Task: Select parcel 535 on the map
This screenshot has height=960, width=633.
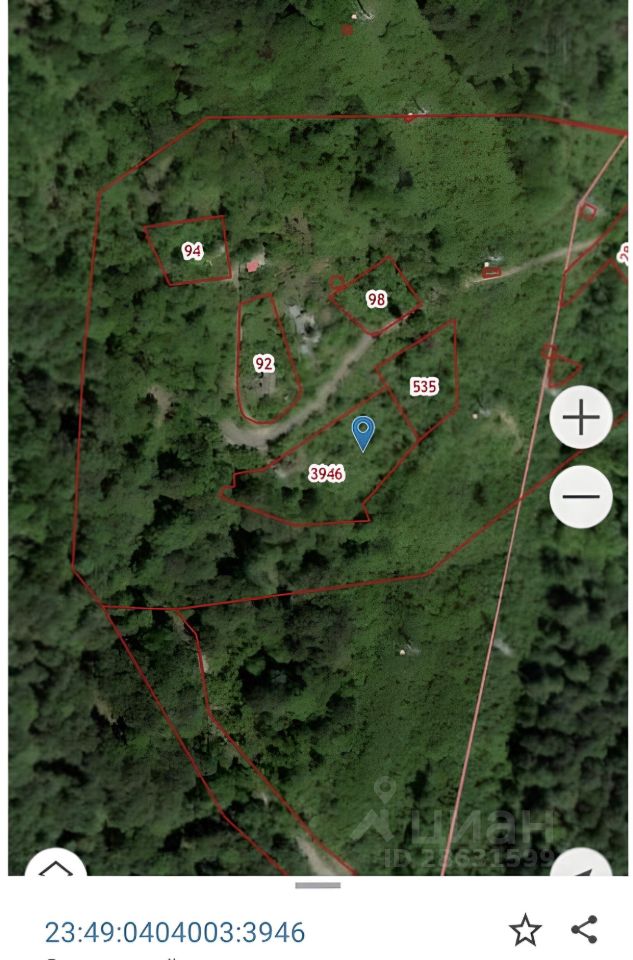Action: pyautogui.click(x=425, y=387)
